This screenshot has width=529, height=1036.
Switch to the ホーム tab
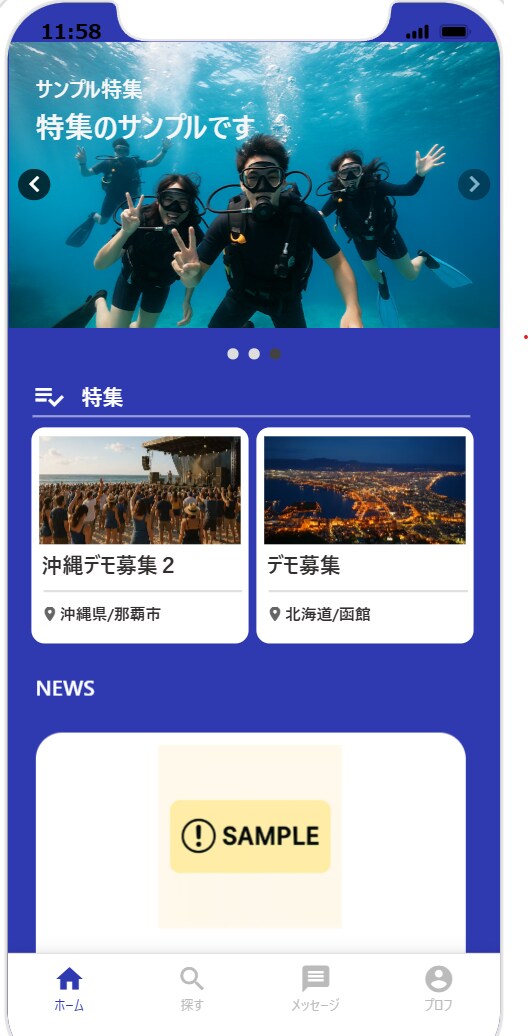pos(69,988)
